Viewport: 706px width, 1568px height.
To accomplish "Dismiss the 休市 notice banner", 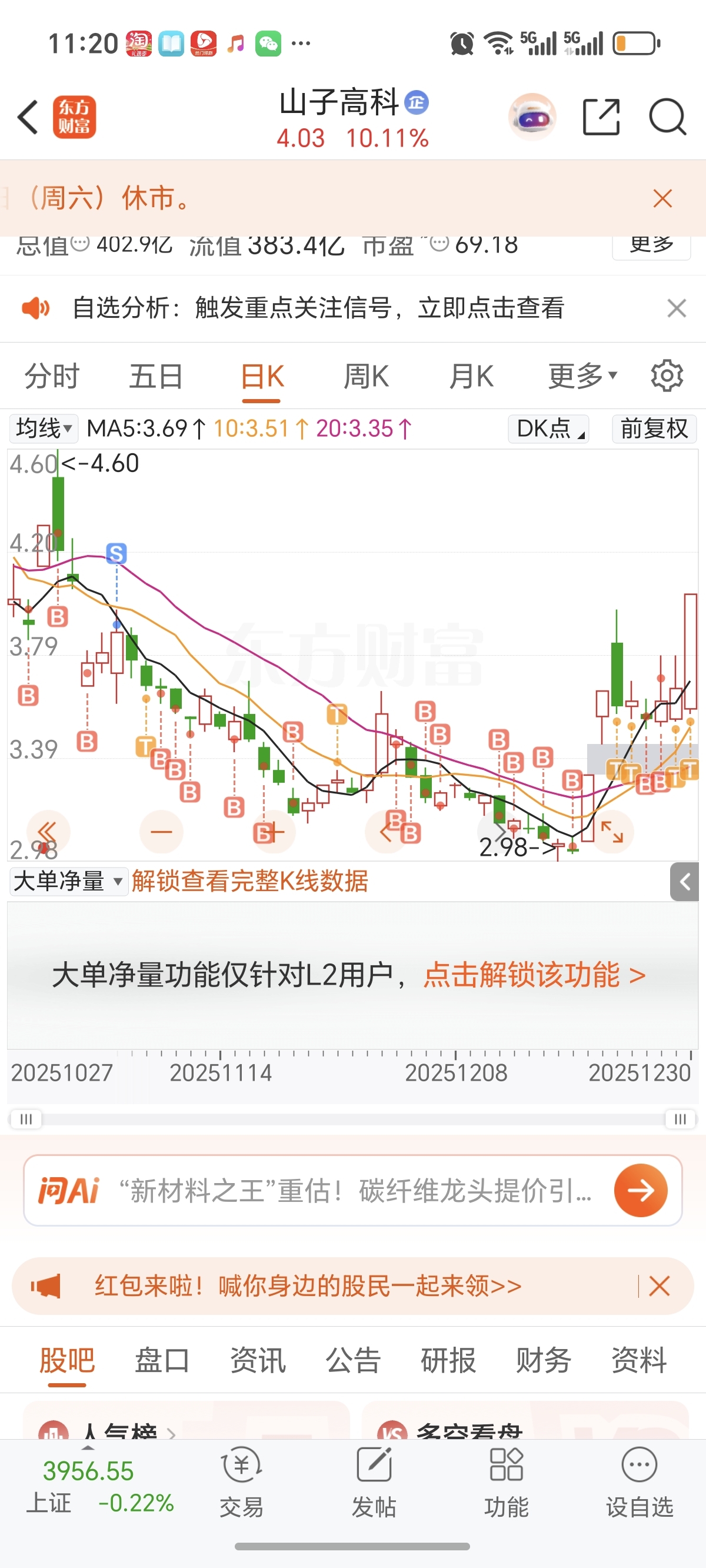I will click(x=662, y=198).
